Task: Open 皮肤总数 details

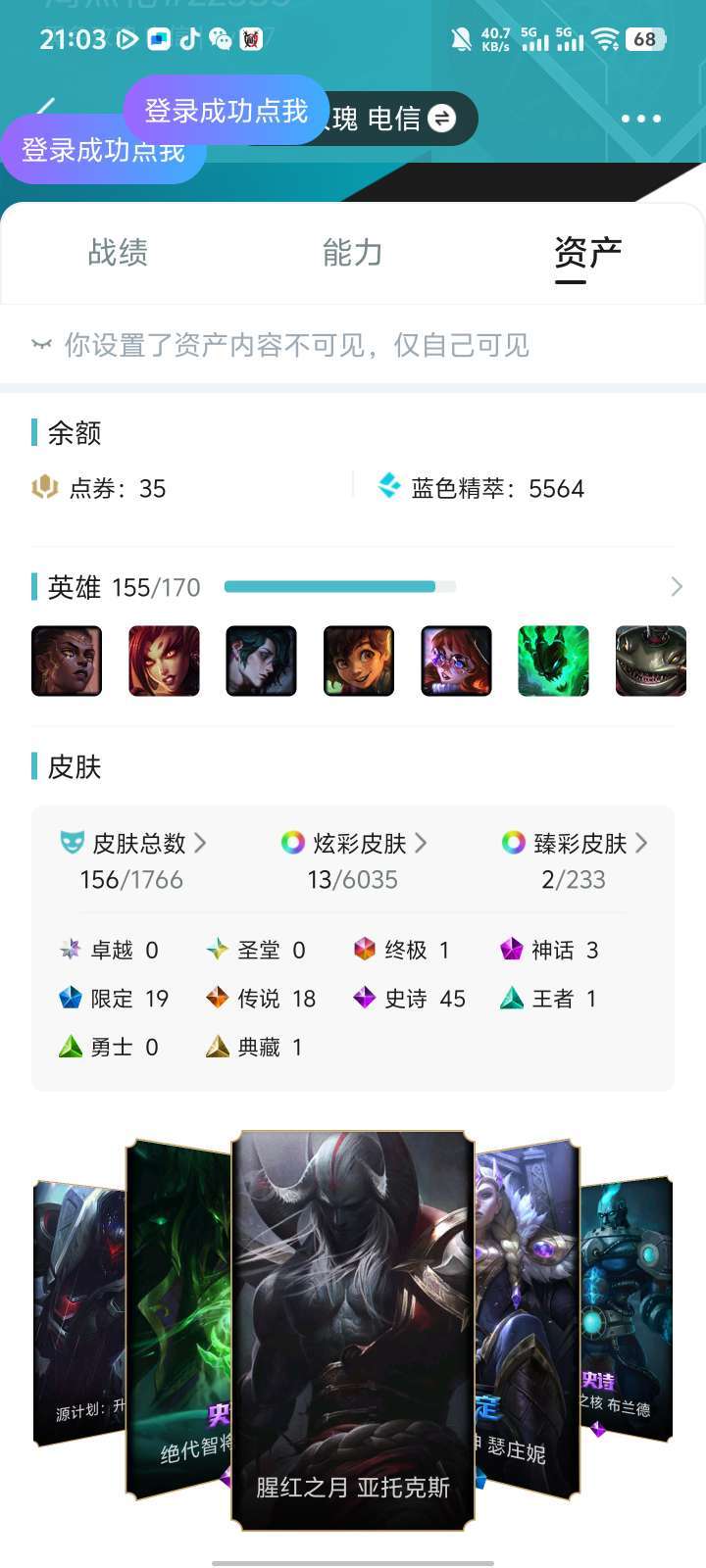Action: (133, 843)
